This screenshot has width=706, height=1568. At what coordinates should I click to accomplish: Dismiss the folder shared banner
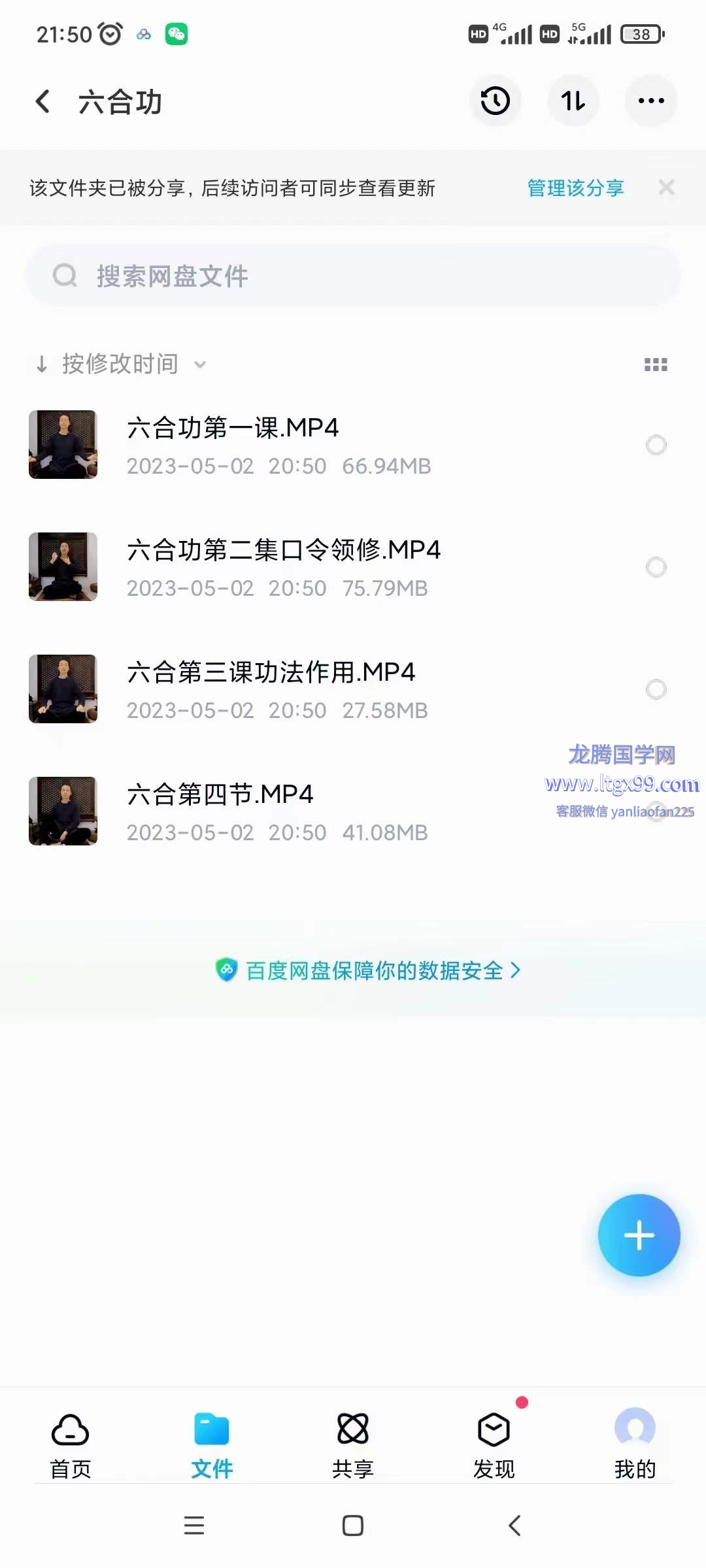click(666, 188)
